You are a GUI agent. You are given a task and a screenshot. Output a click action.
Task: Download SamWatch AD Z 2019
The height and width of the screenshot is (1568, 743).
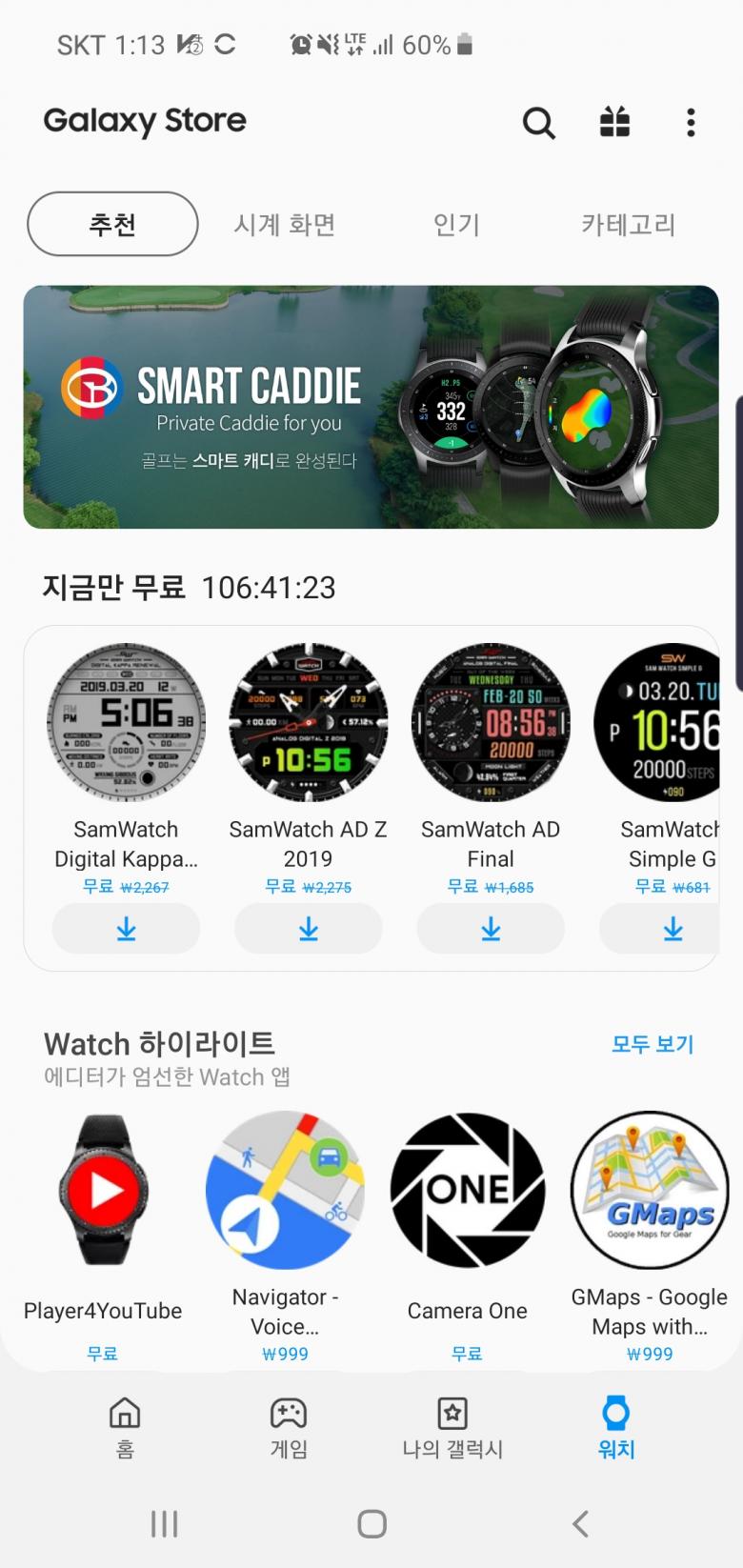point(308,929)
